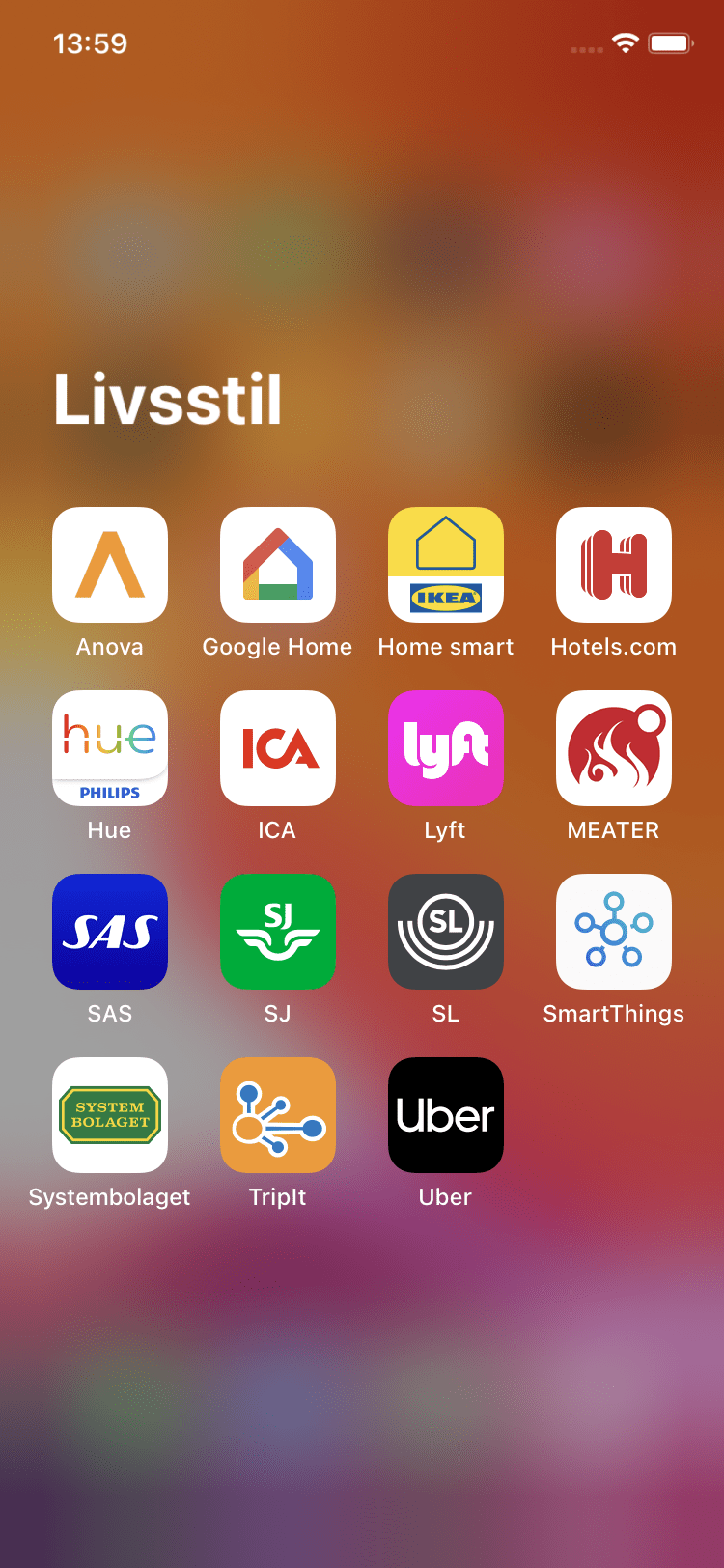Open the Uber app
Image resolution: width=724 pixels, height=1568 pixels.
pos(446,1115)
